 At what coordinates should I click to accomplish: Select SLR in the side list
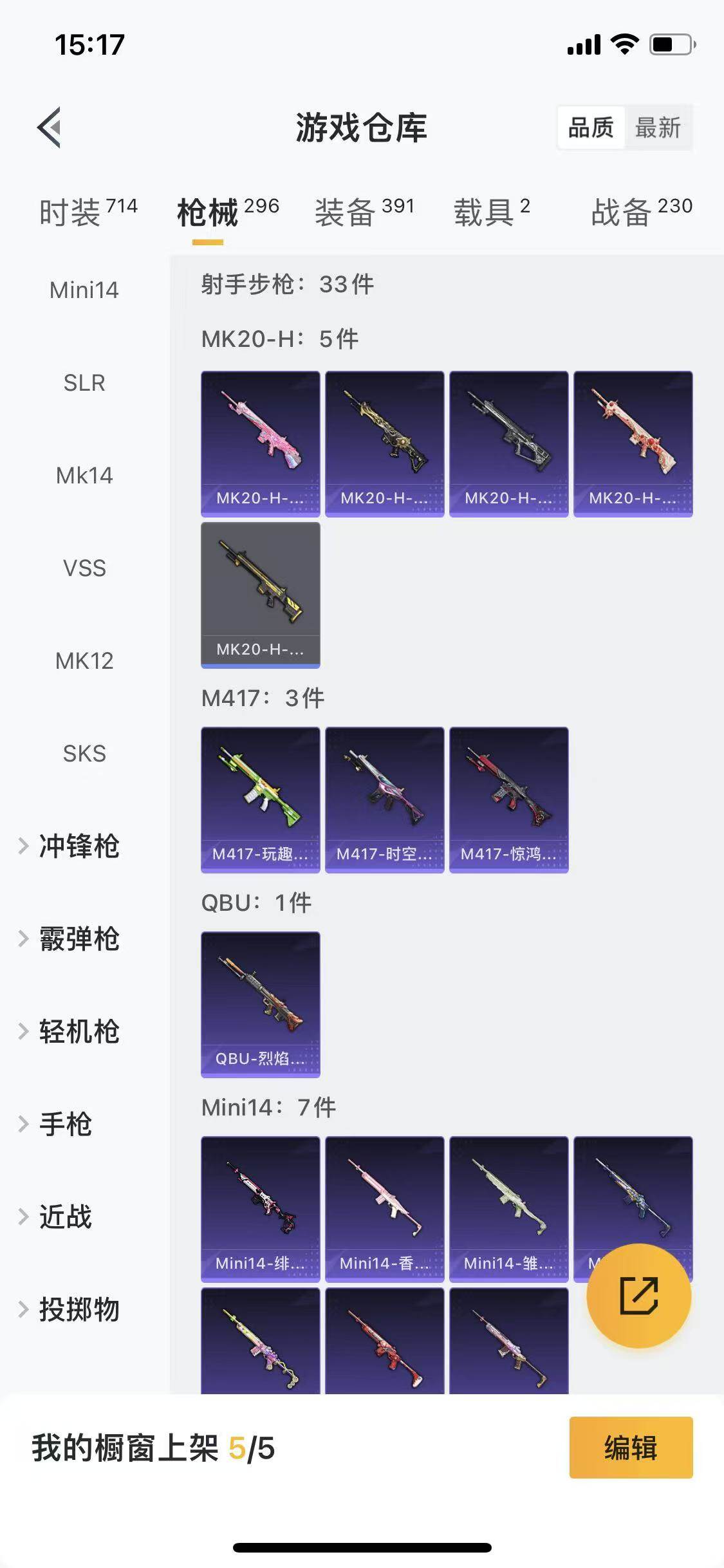(x=84, y=383)
